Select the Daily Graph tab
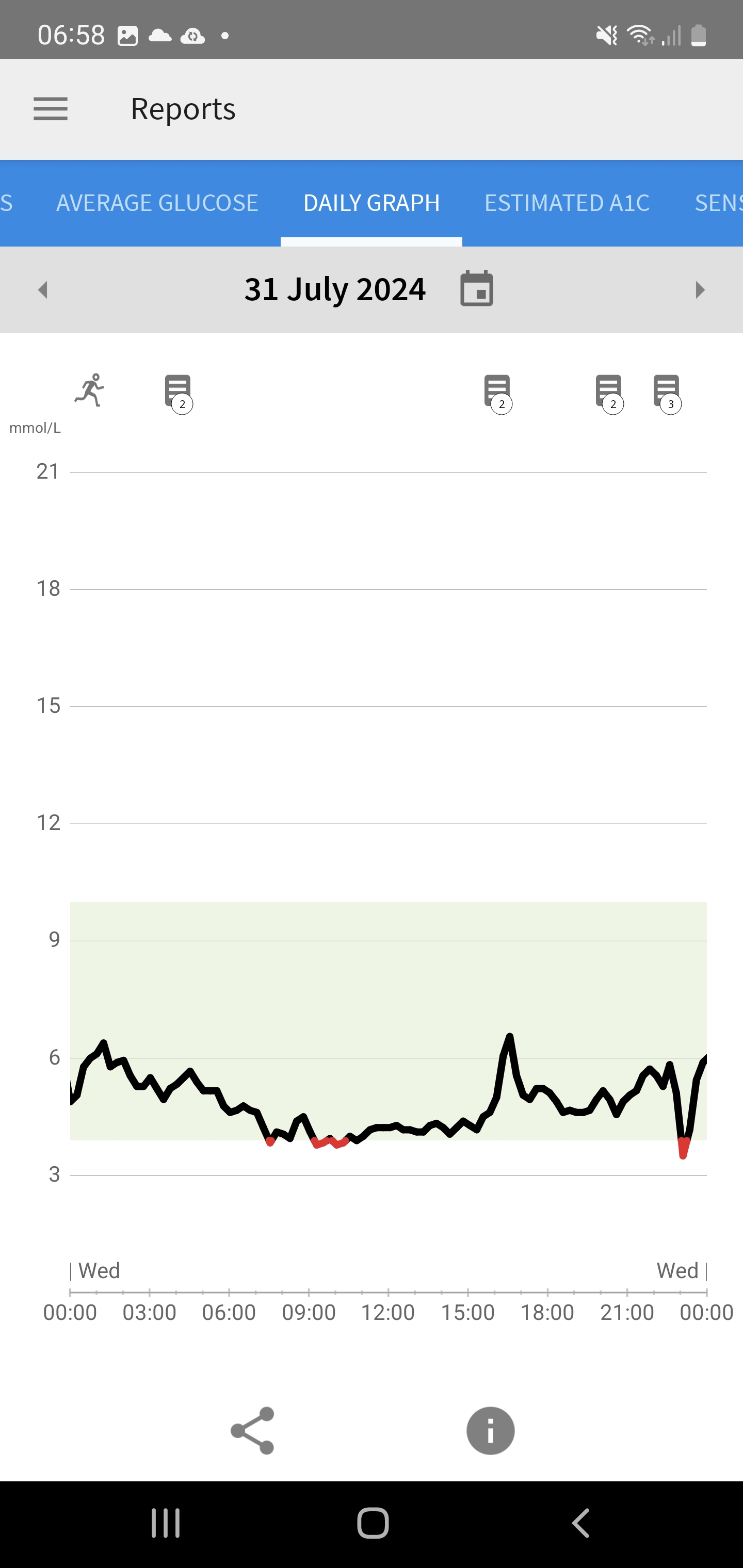This screenshot has width=743, height=1568. click(372, 203)
